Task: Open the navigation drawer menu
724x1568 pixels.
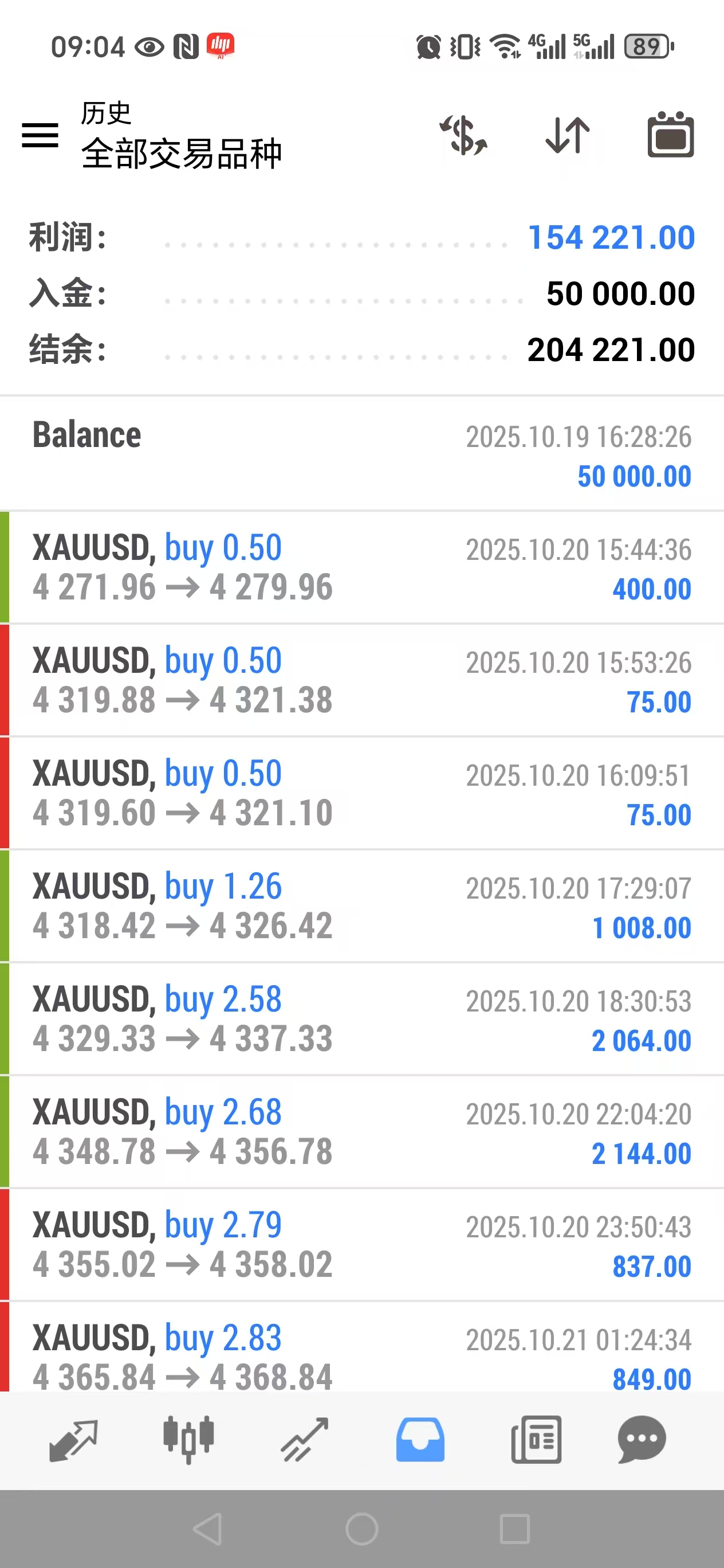Action: [39, 135]
